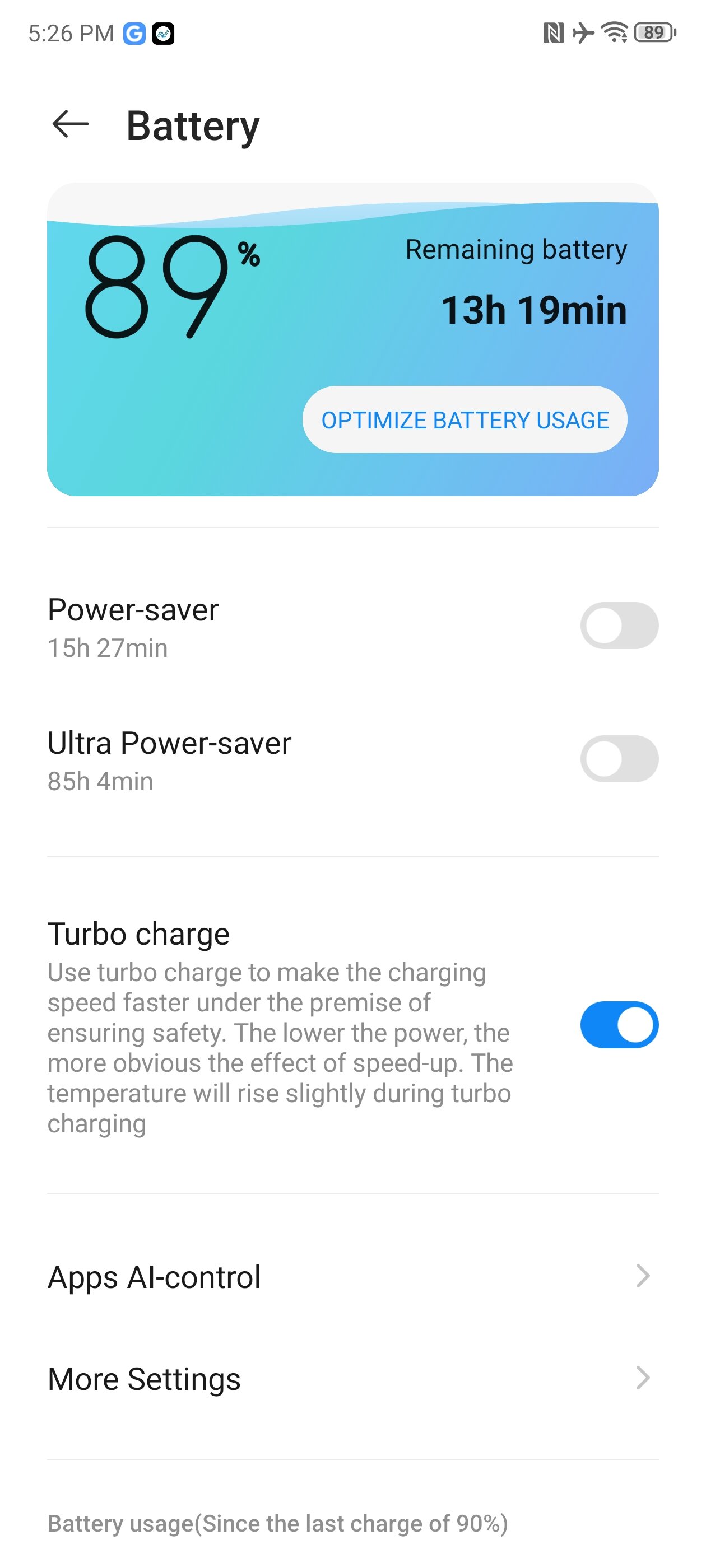
Task: Tap Optimize Battery Usage button
Action: coord(465,419)
